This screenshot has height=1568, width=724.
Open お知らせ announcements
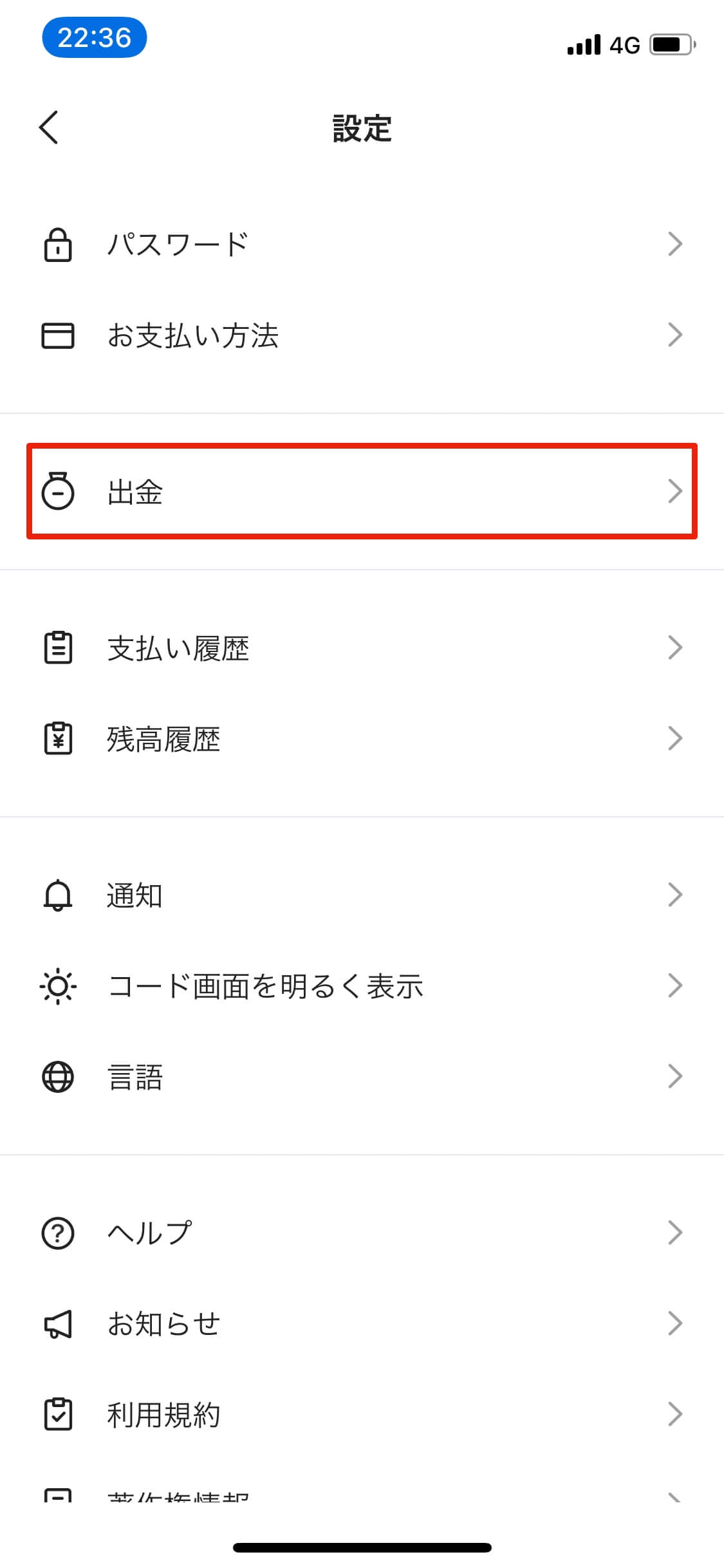(x=362, y=1323)
